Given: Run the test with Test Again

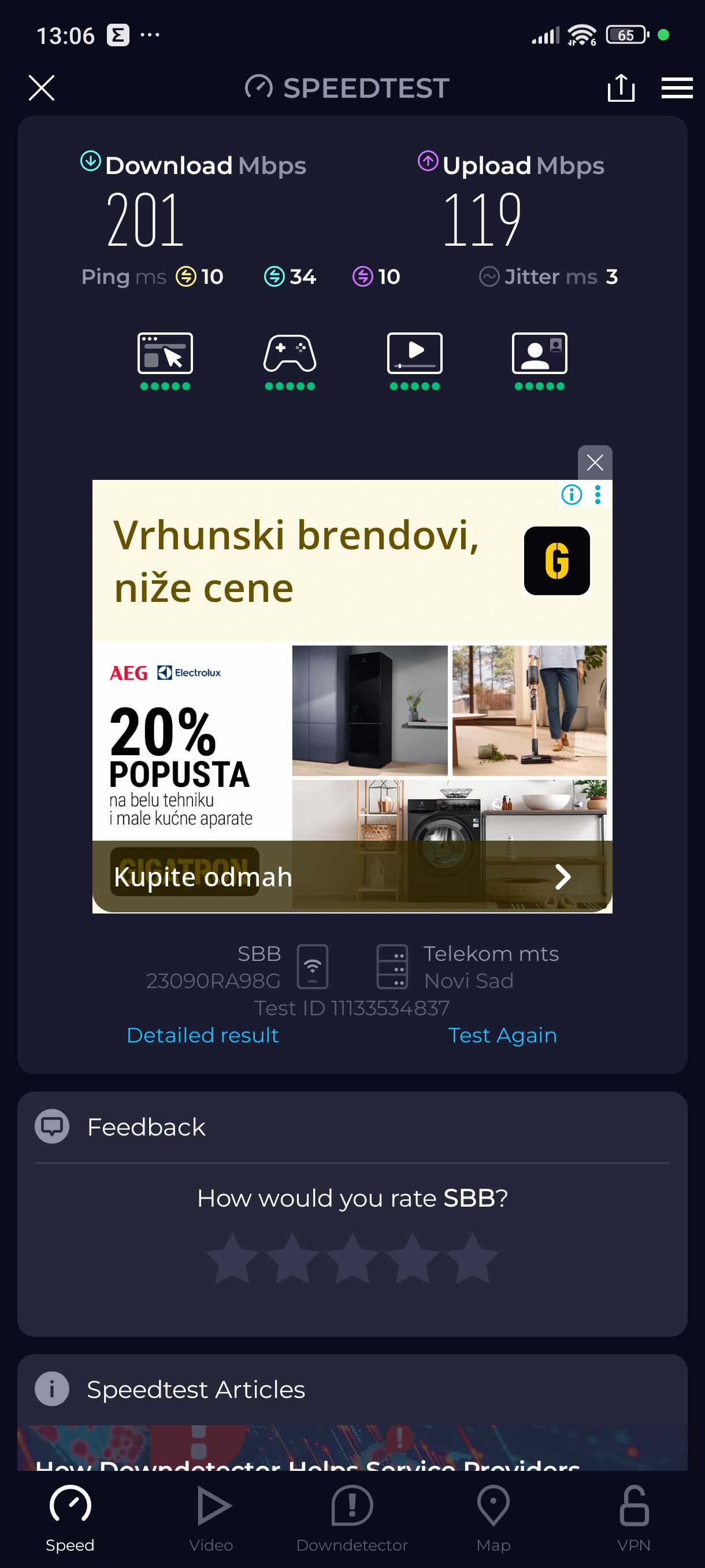Looking at the screenshot, I should point(502,1035).
